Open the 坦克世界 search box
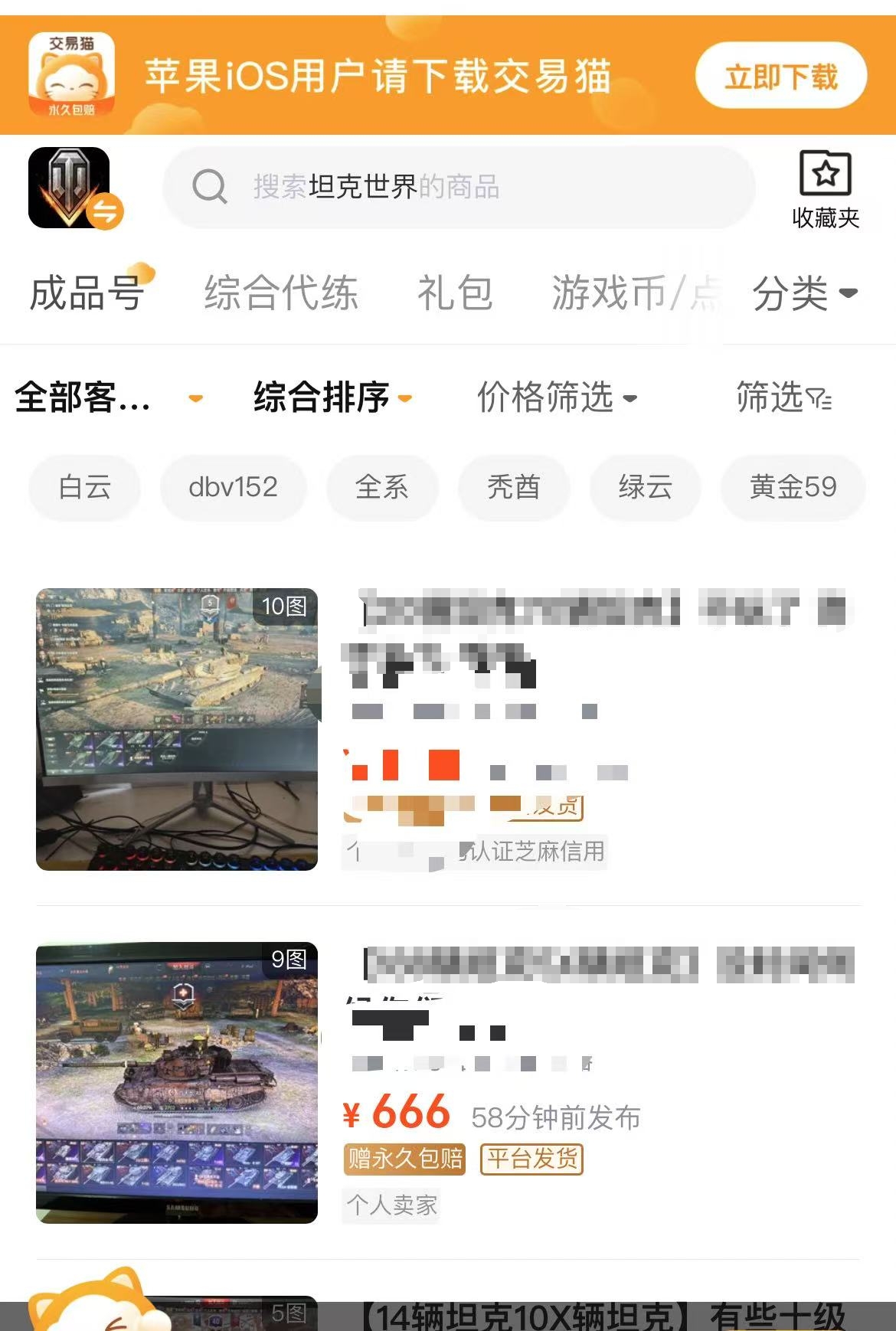Image resolution: width=896 pixels, height=1331 pixels. [458, 187]
